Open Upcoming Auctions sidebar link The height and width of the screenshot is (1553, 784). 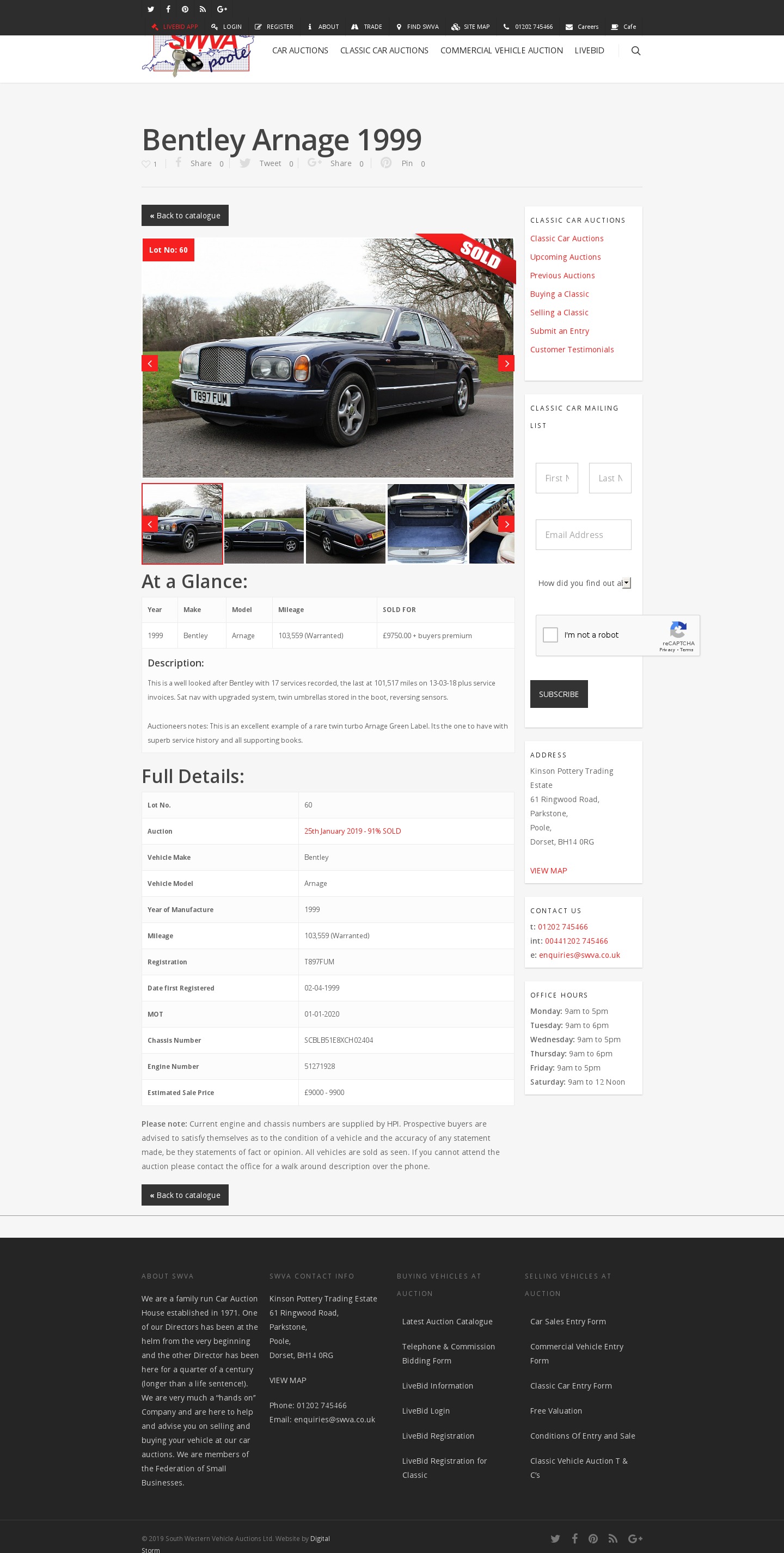pyautogui.click(x=565, y=257)
